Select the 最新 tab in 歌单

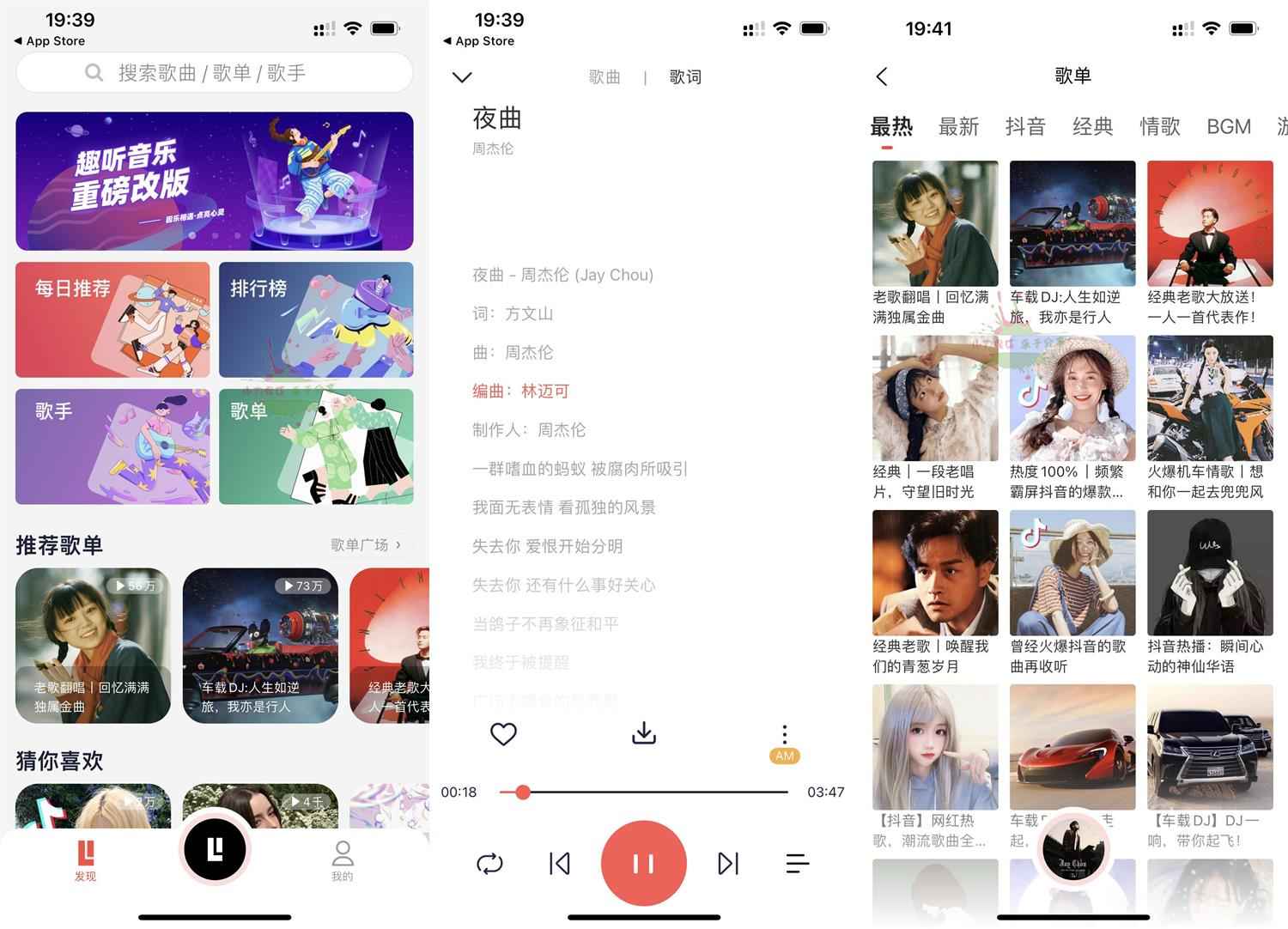tap(958, 127)
